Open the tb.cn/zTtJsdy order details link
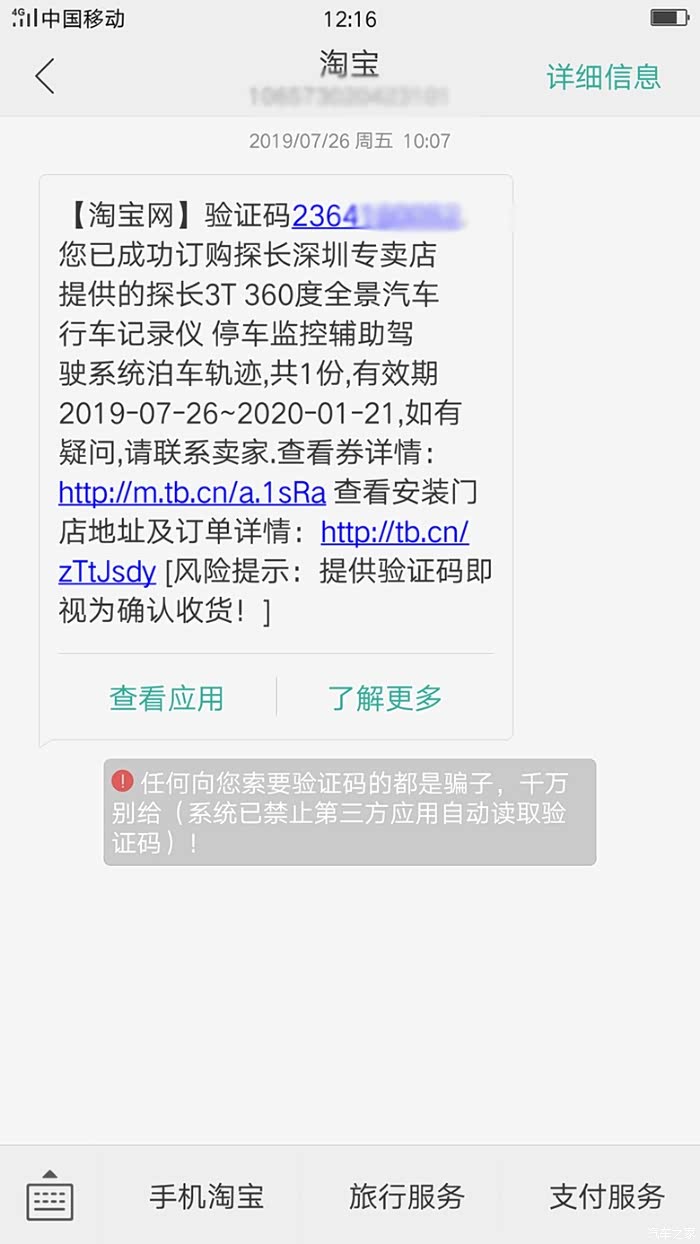Screen dimensions: 700x1244 pyautogui.click(x=394, y=531)
